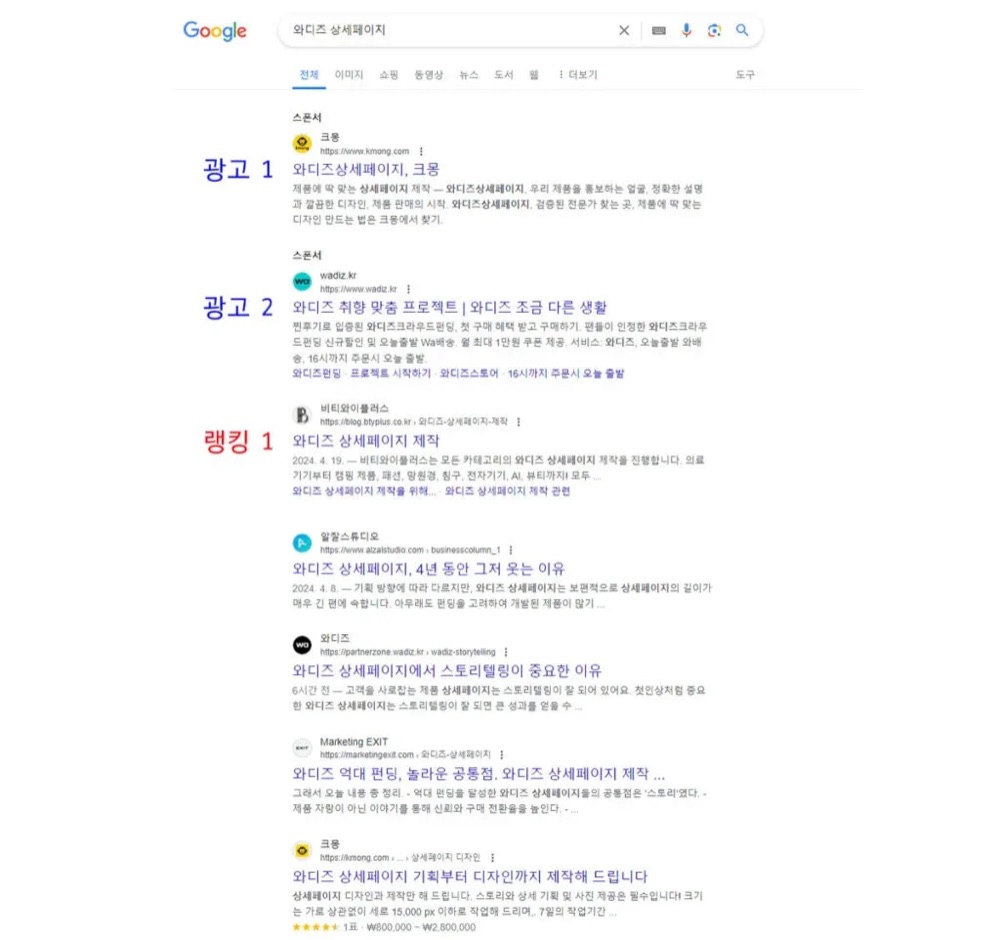Switch to the 쇼핑 tab
Viewport: 1000px width, 940px height.
388,75
